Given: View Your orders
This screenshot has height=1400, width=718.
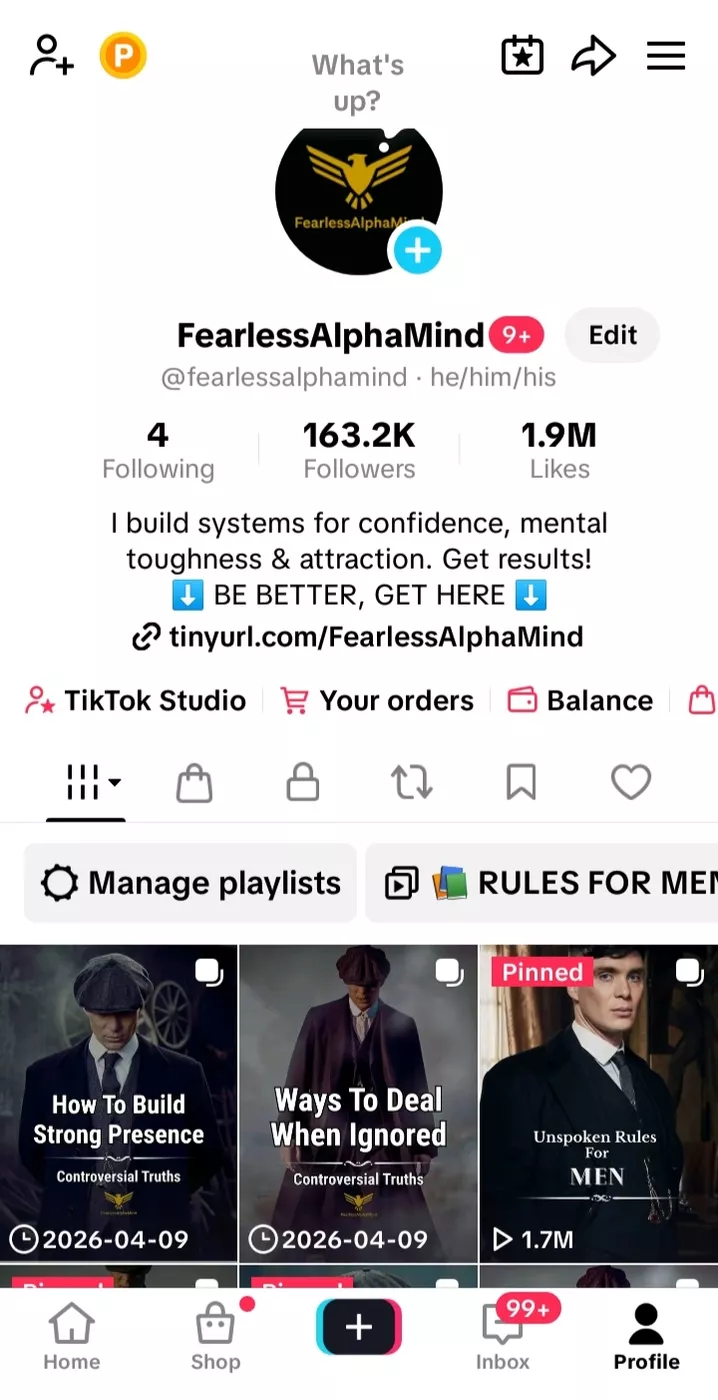Looking at the screenshot, I should coord(378,701).
